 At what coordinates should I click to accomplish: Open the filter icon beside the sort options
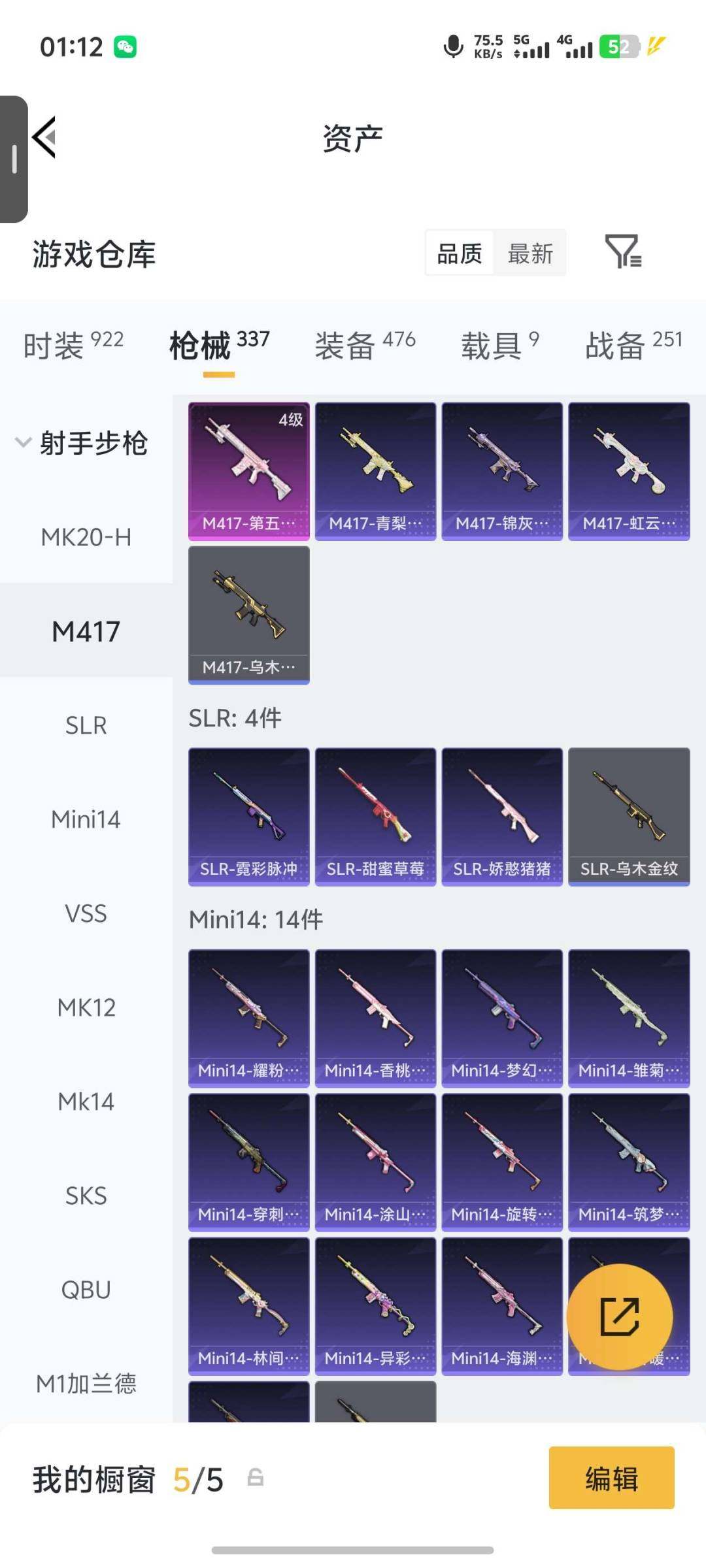(623, 252)
